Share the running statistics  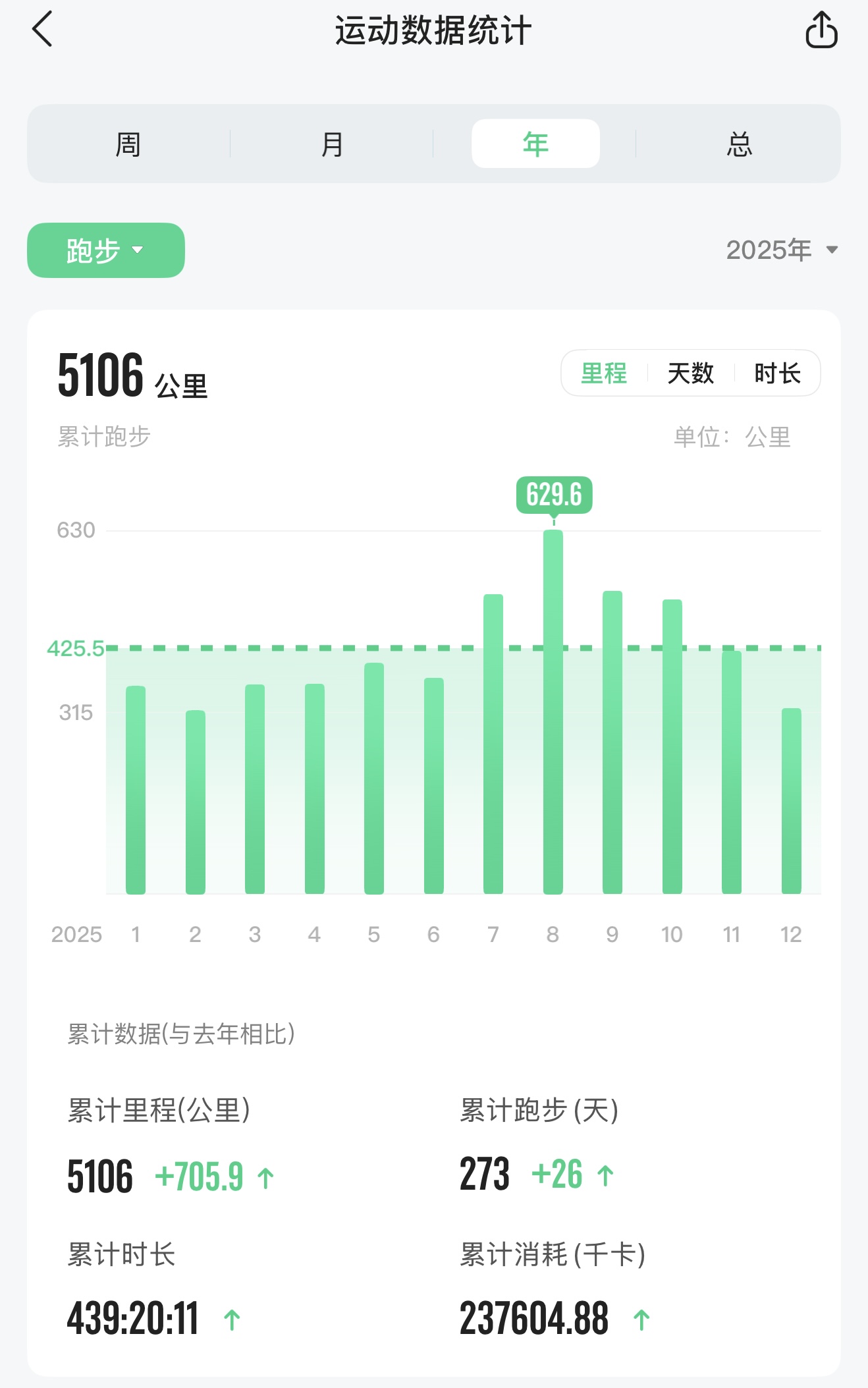[821, 30]
